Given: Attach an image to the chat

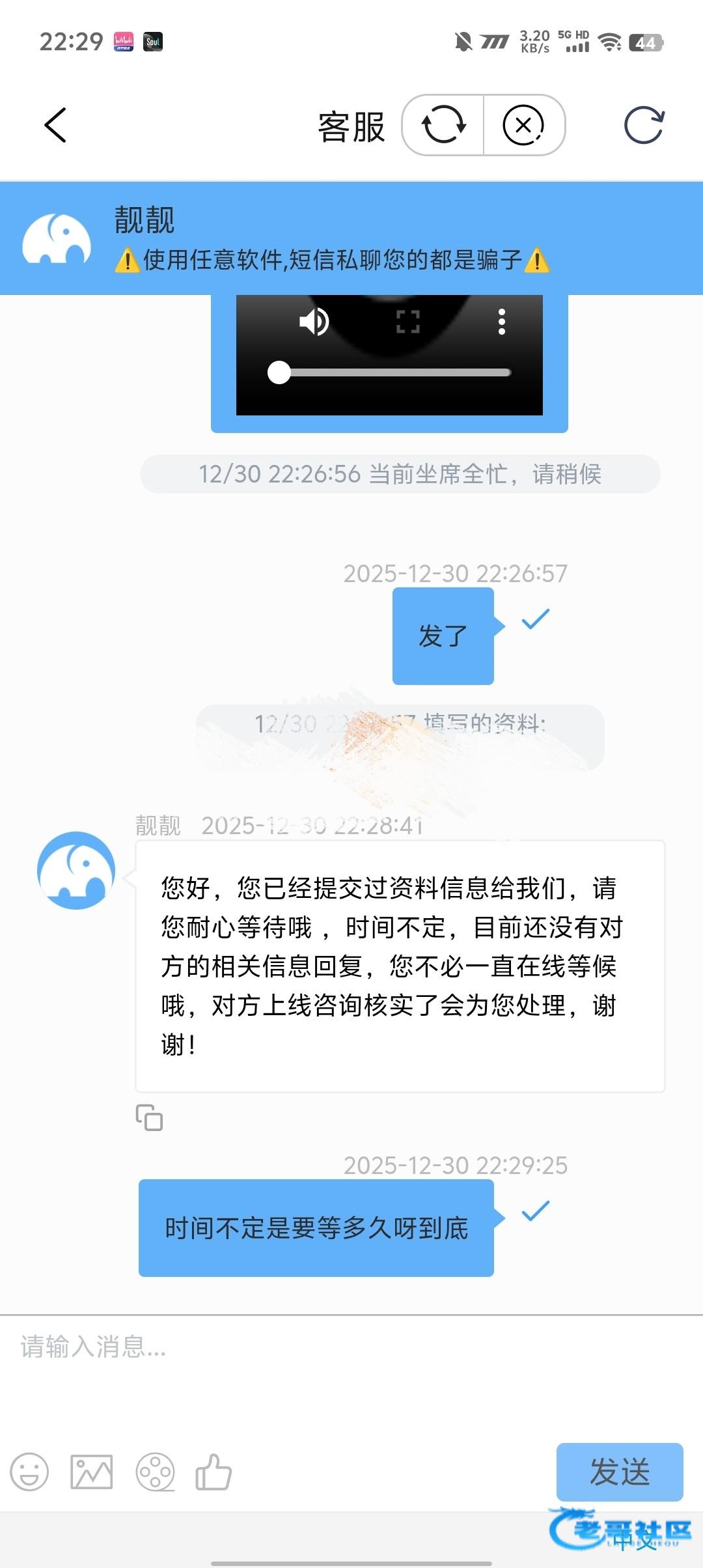Looking at the screenshot, I should 92,1473.
